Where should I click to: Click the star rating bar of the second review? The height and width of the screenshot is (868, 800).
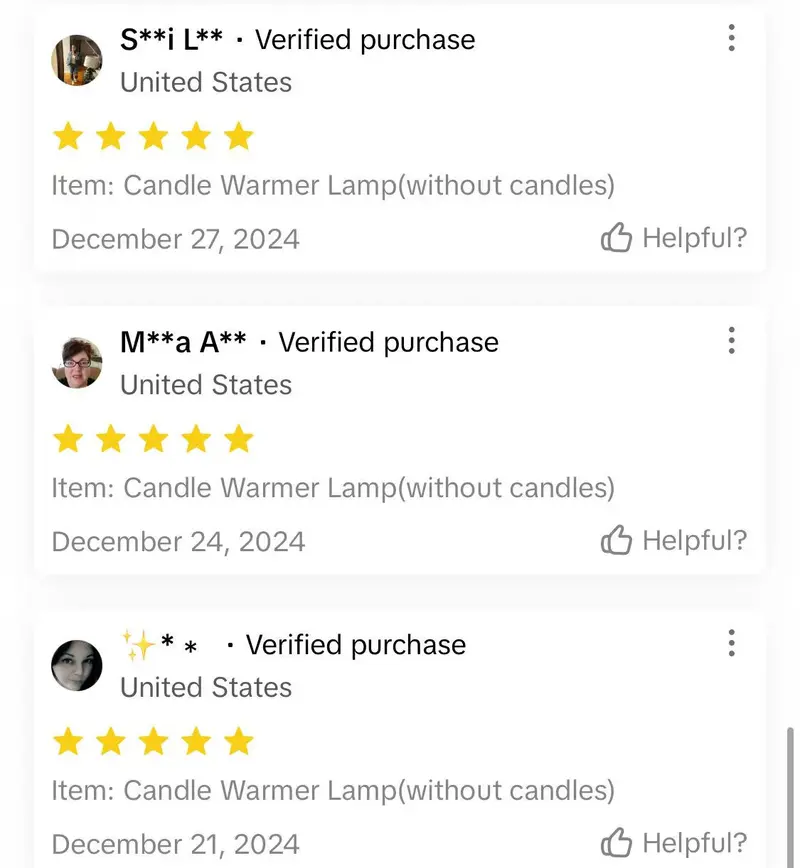click(153, 438)
